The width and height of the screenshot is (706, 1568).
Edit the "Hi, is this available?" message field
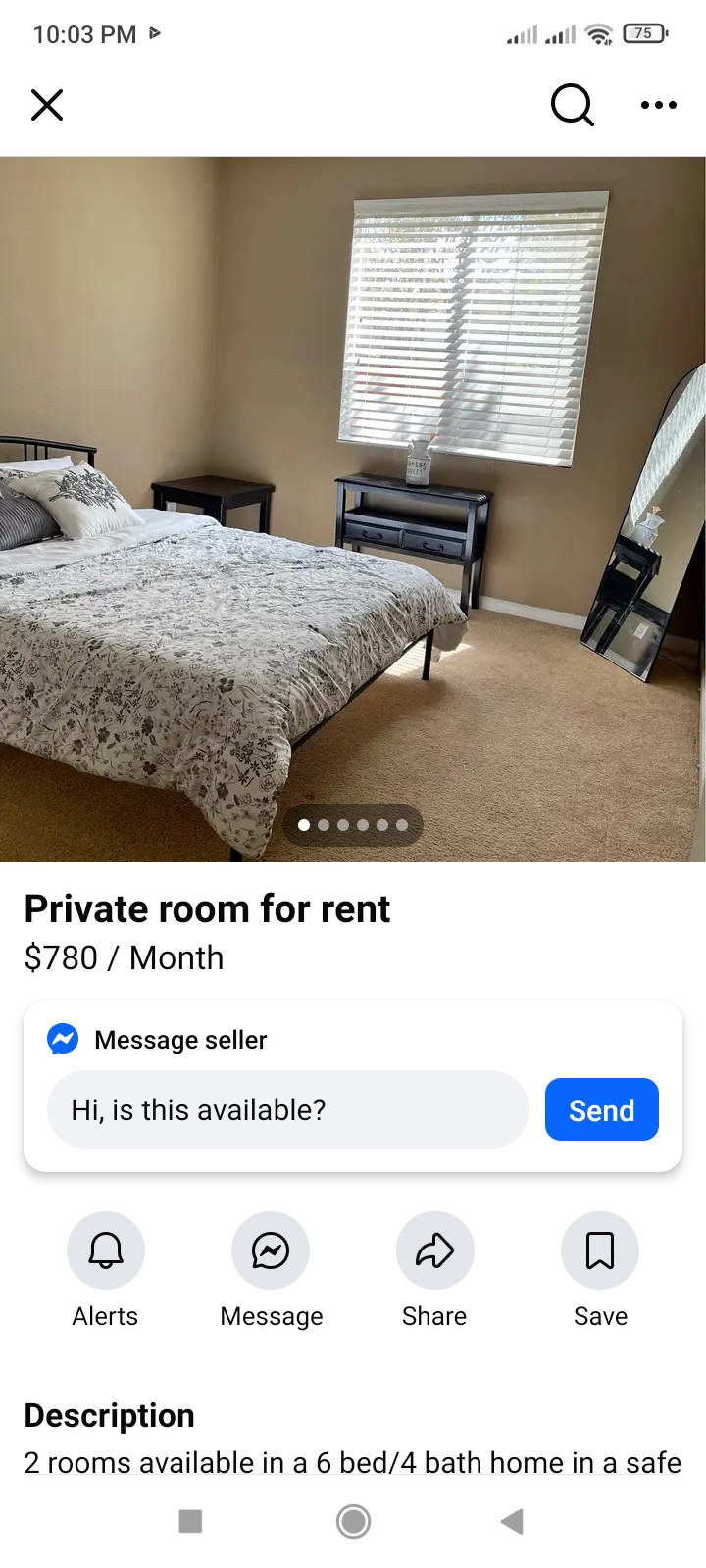click(x=287, y=1109)
